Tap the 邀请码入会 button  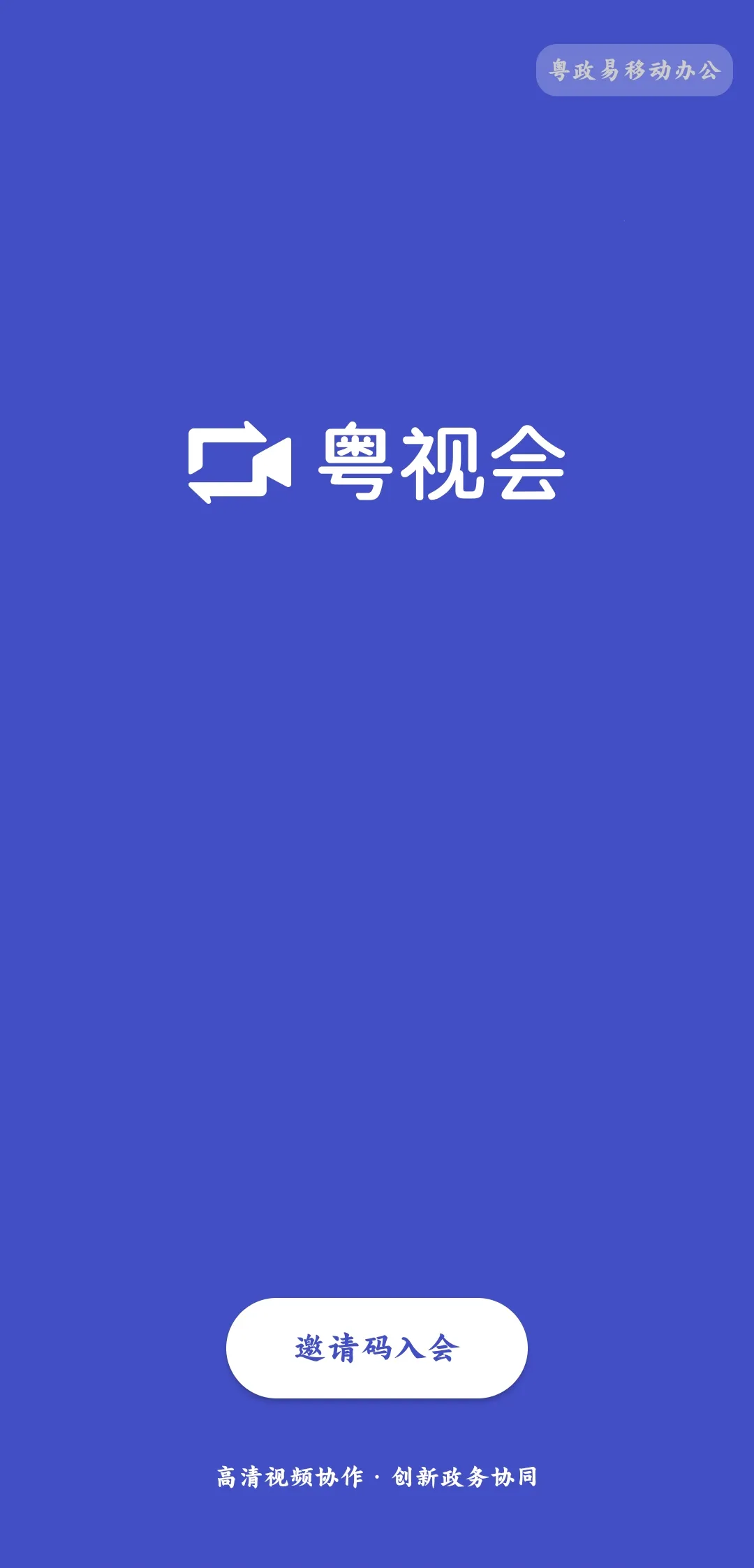377,1347
